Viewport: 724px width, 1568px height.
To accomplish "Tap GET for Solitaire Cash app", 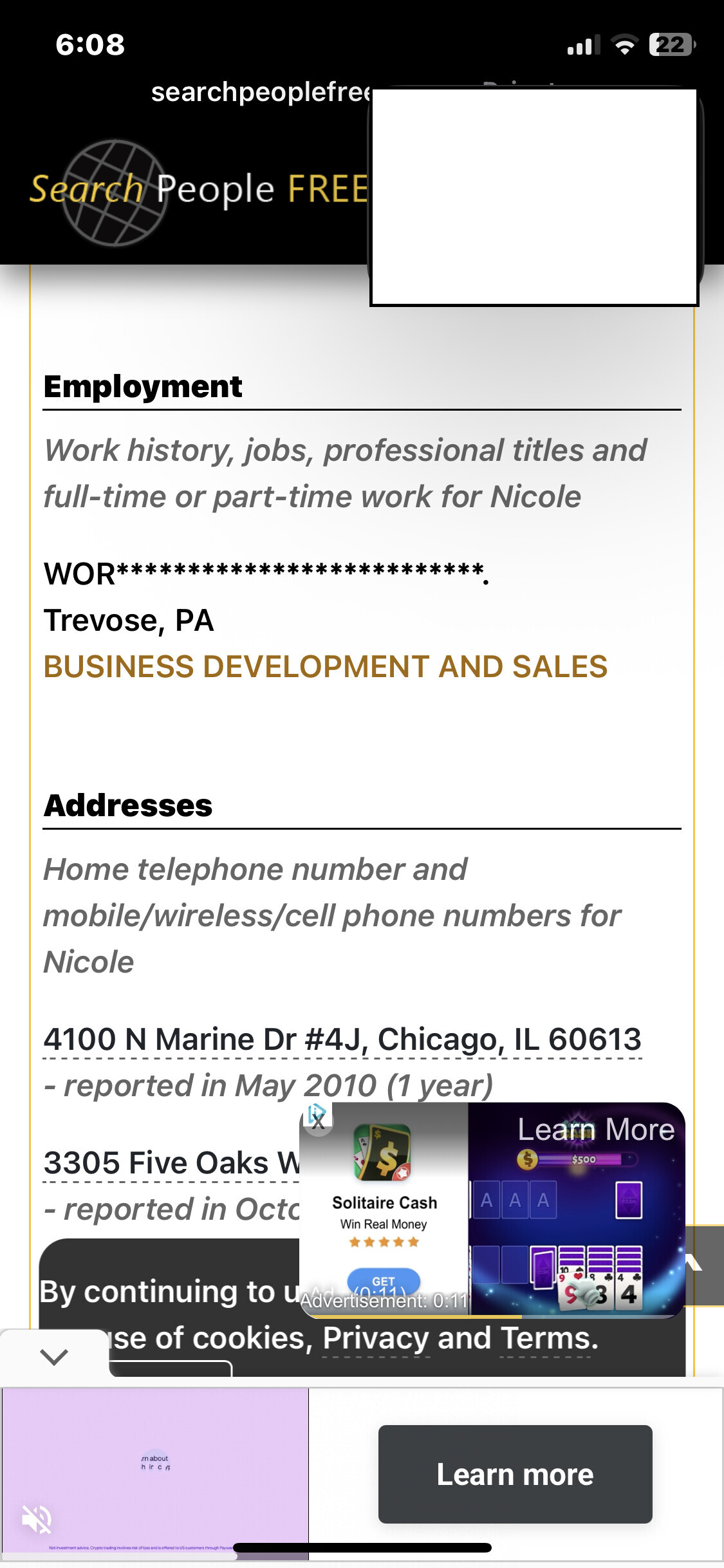I will pos(383,1281).
